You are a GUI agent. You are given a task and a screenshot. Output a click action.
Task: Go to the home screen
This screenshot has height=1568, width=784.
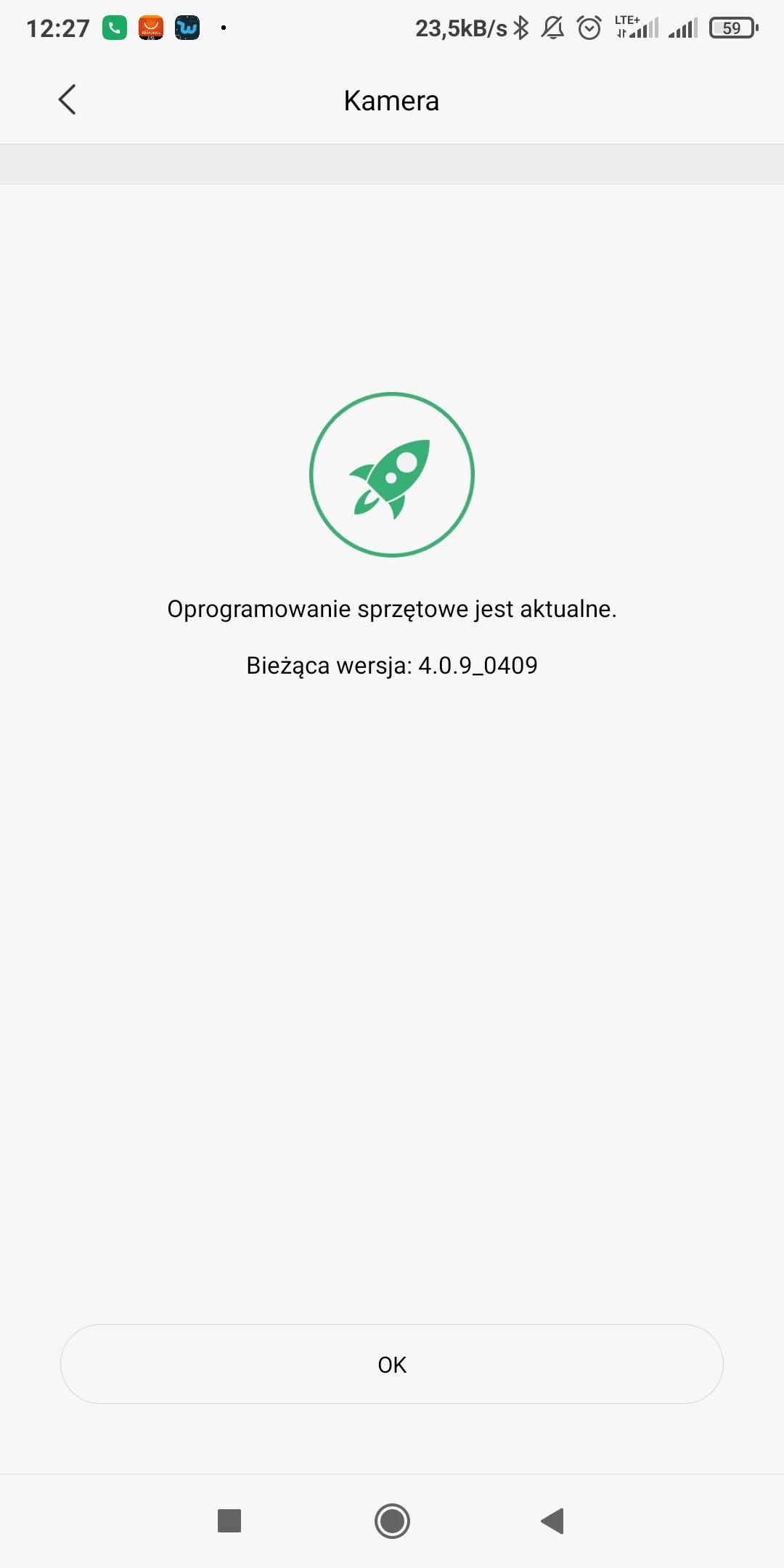point(392,1520)
